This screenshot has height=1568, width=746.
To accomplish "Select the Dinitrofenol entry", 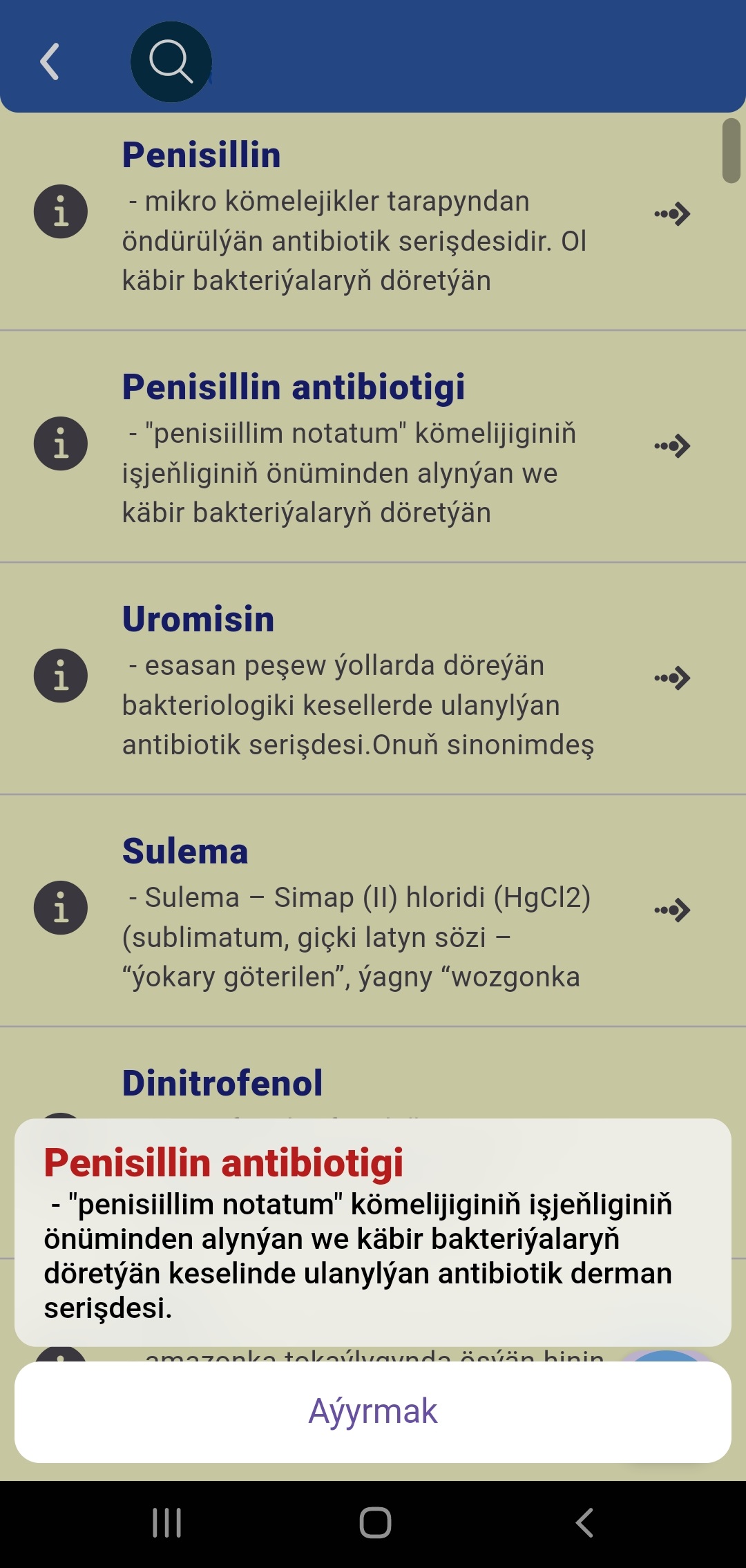I will [222, 1083].
